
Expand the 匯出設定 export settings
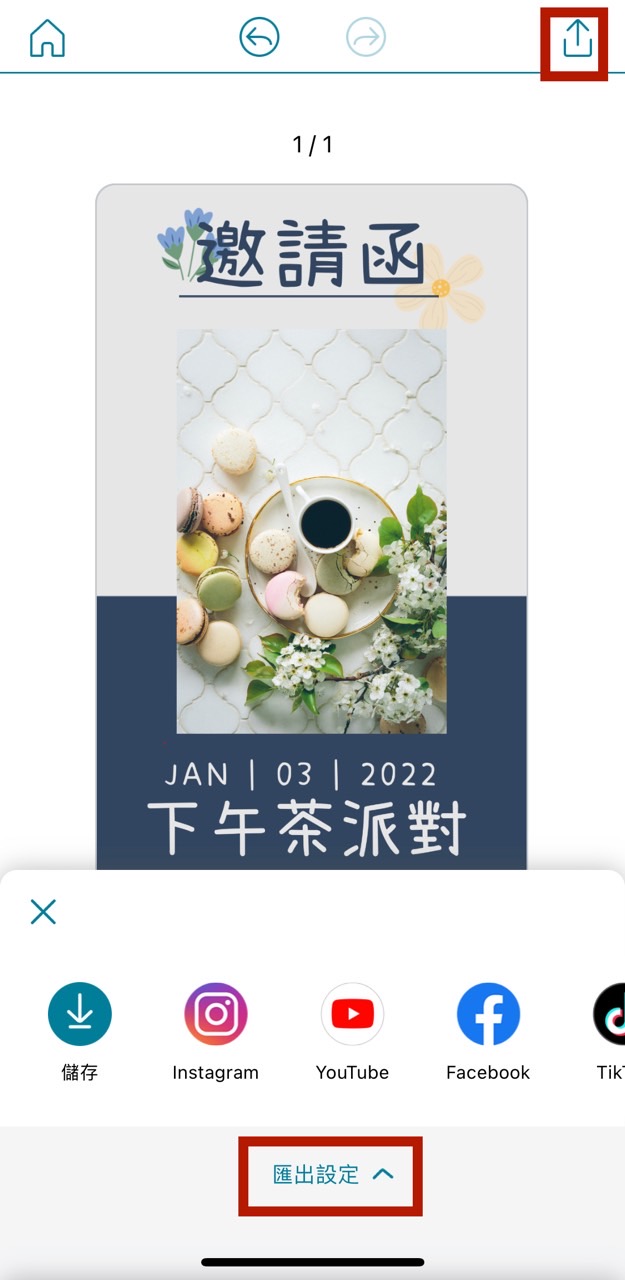click(x=332, y=1175)
